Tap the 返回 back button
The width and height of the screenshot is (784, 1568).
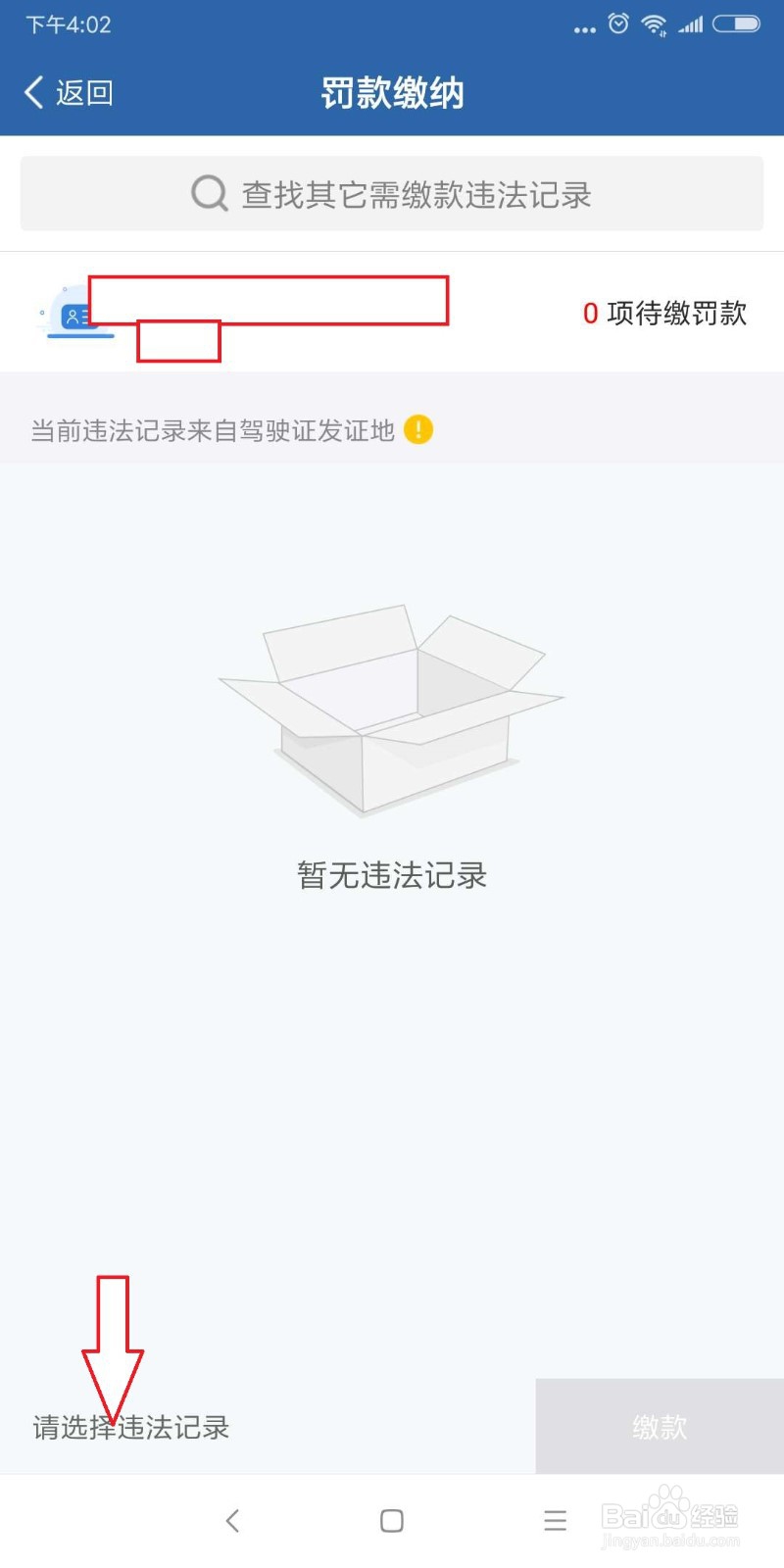click(x=67, y=93)
